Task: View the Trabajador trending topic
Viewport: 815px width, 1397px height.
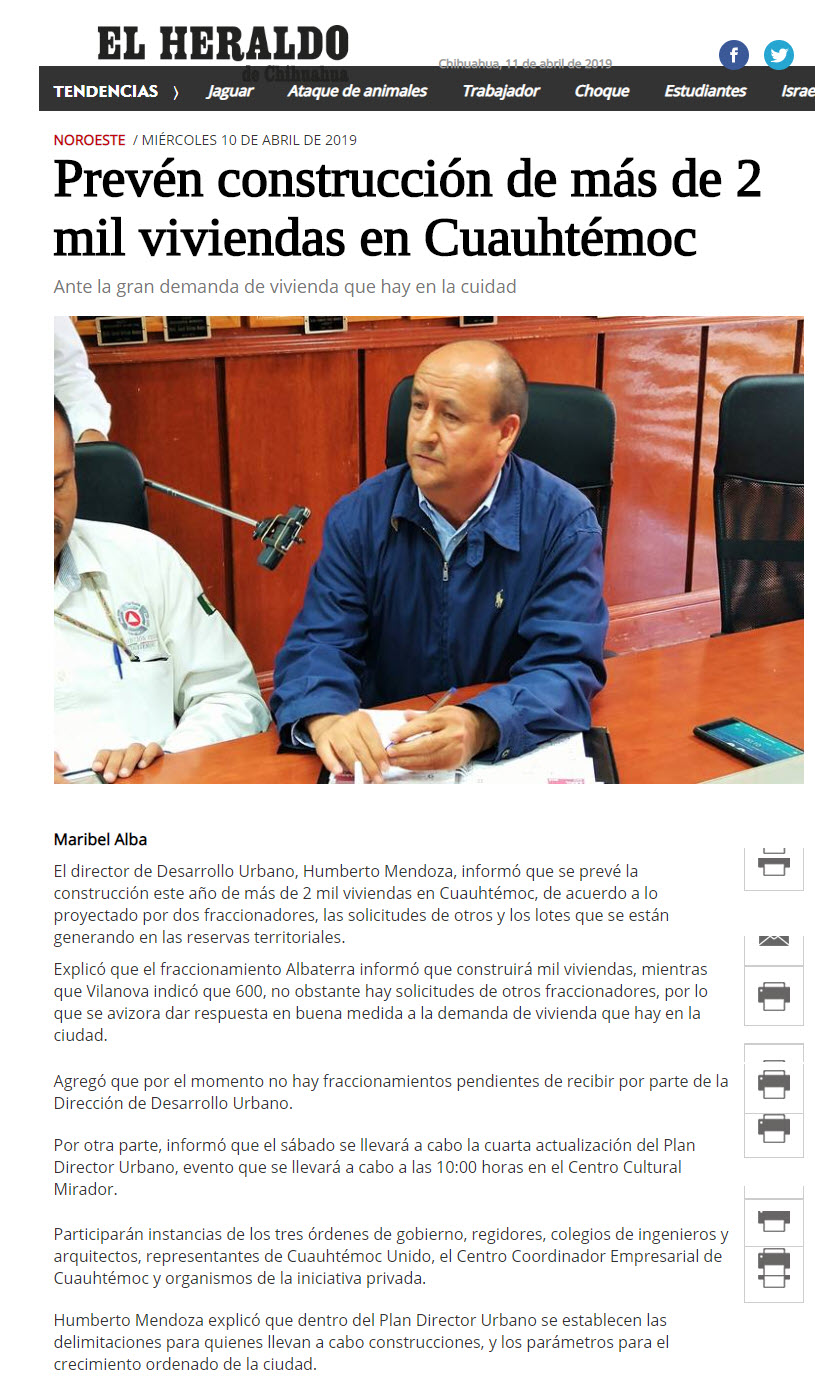Action: [x=501, y=91]
